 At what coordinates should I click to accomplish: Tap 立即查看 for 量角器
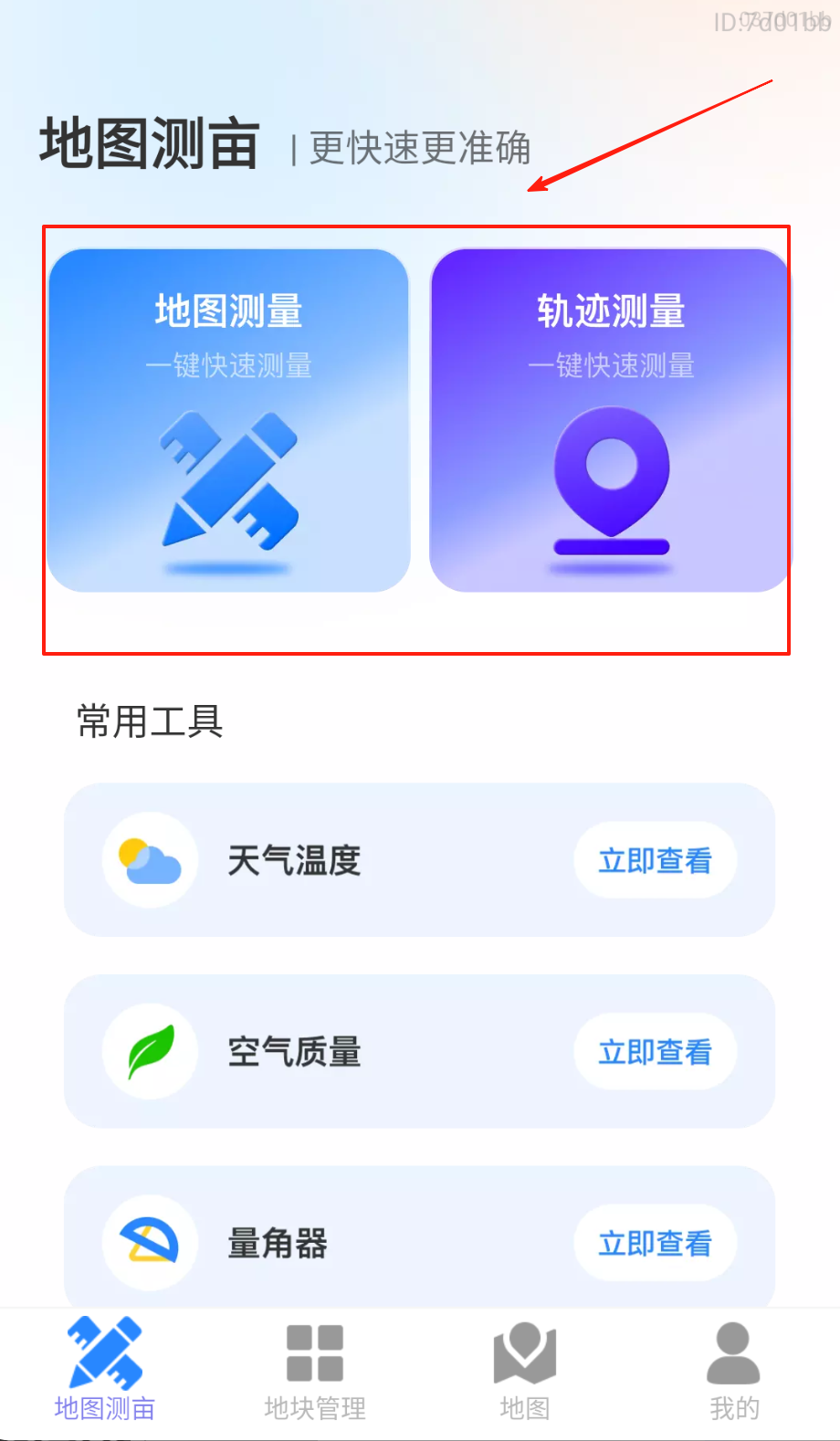(655, 1243)
